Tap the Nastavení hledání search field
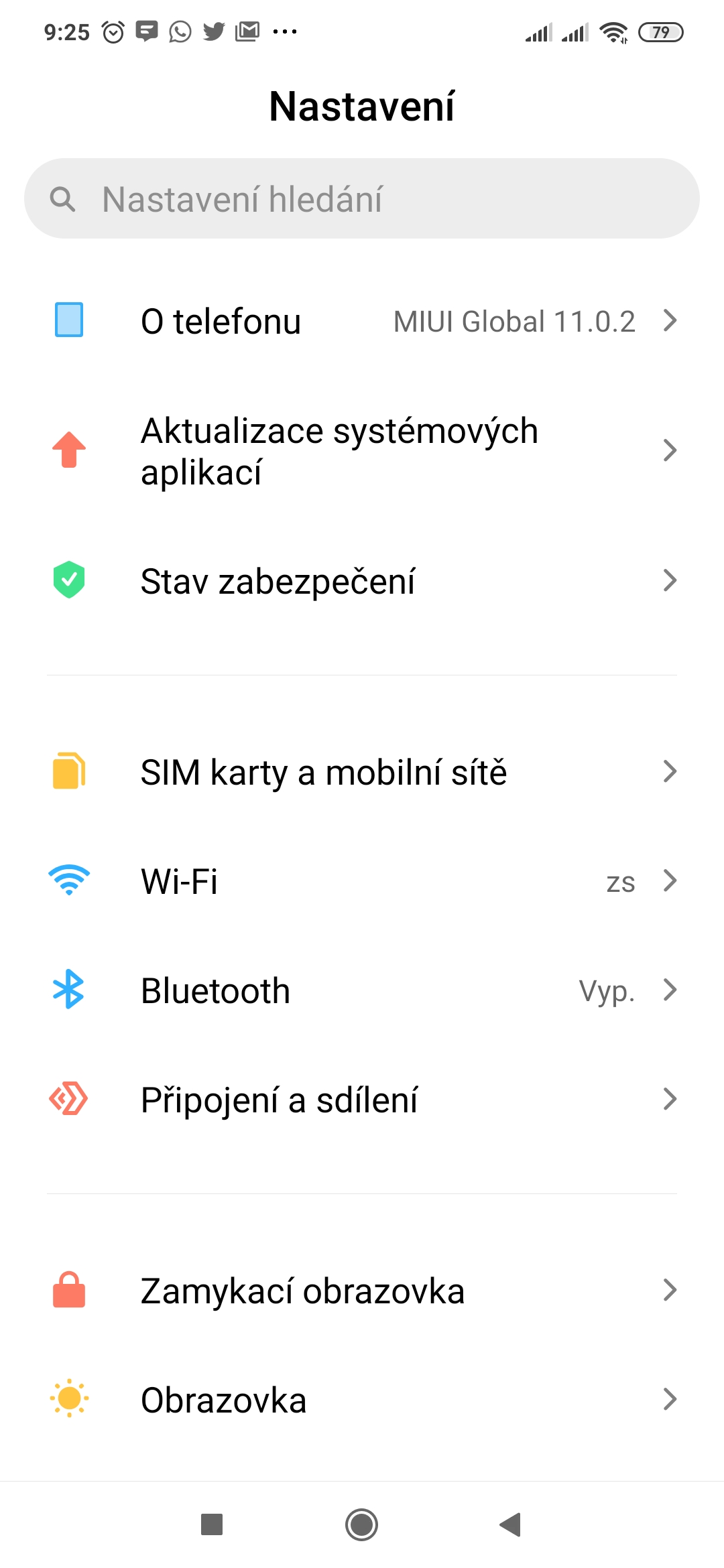This screenshot has height=1568, width=724. [x=362, y=199]
